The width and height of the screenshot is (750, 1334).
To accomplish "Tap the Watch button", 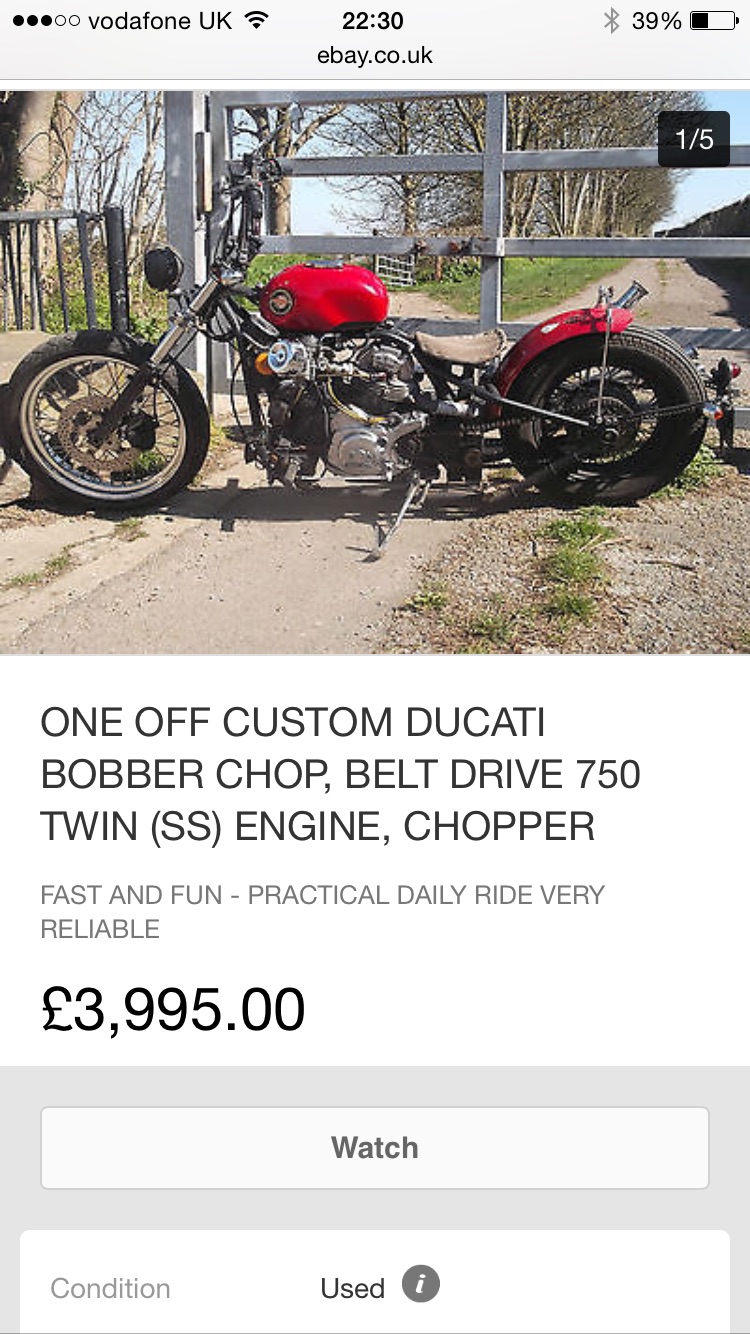I will pos(375,1147).
